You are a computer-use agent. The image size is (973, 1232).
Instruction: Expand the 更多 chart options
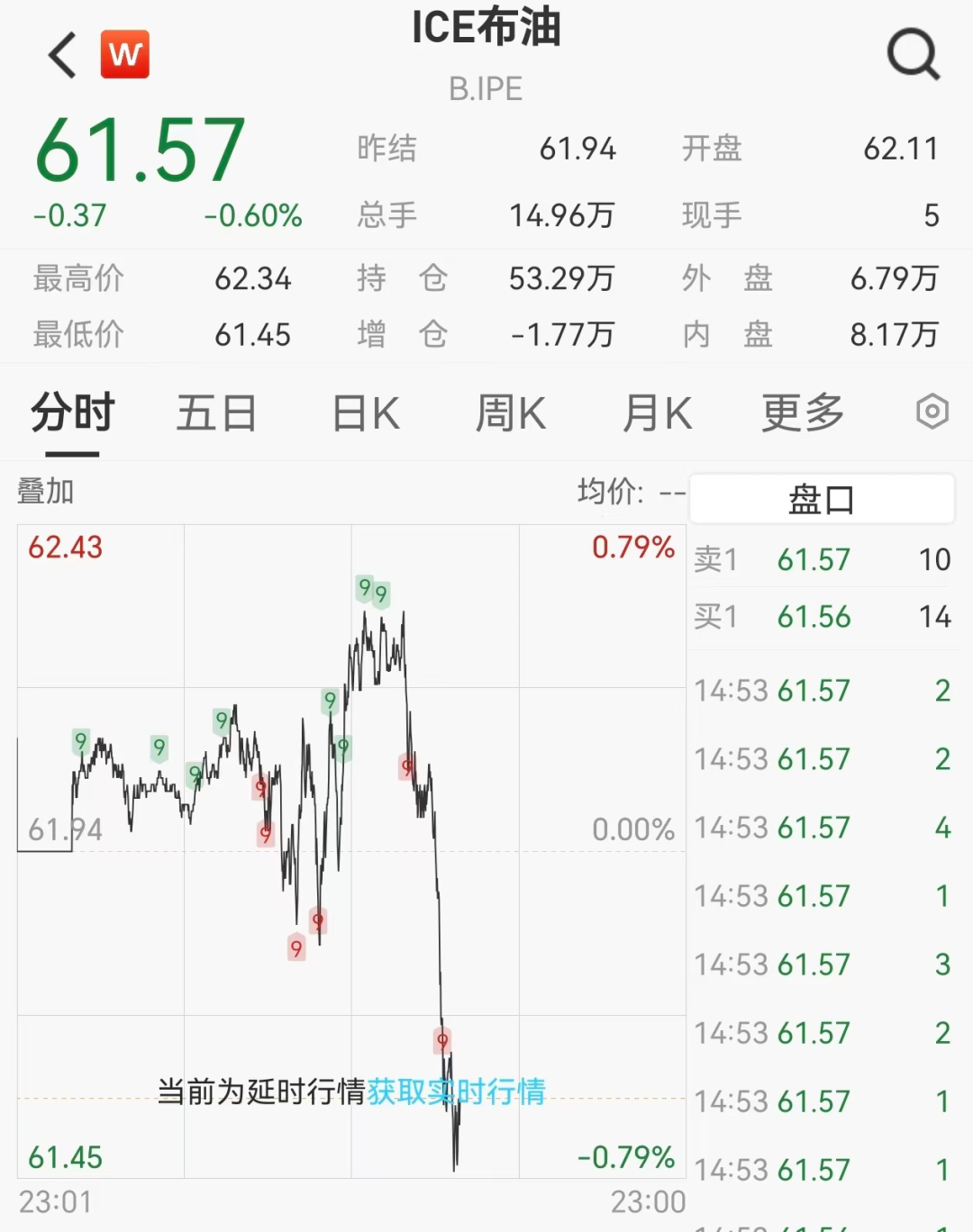pos(802,414)
